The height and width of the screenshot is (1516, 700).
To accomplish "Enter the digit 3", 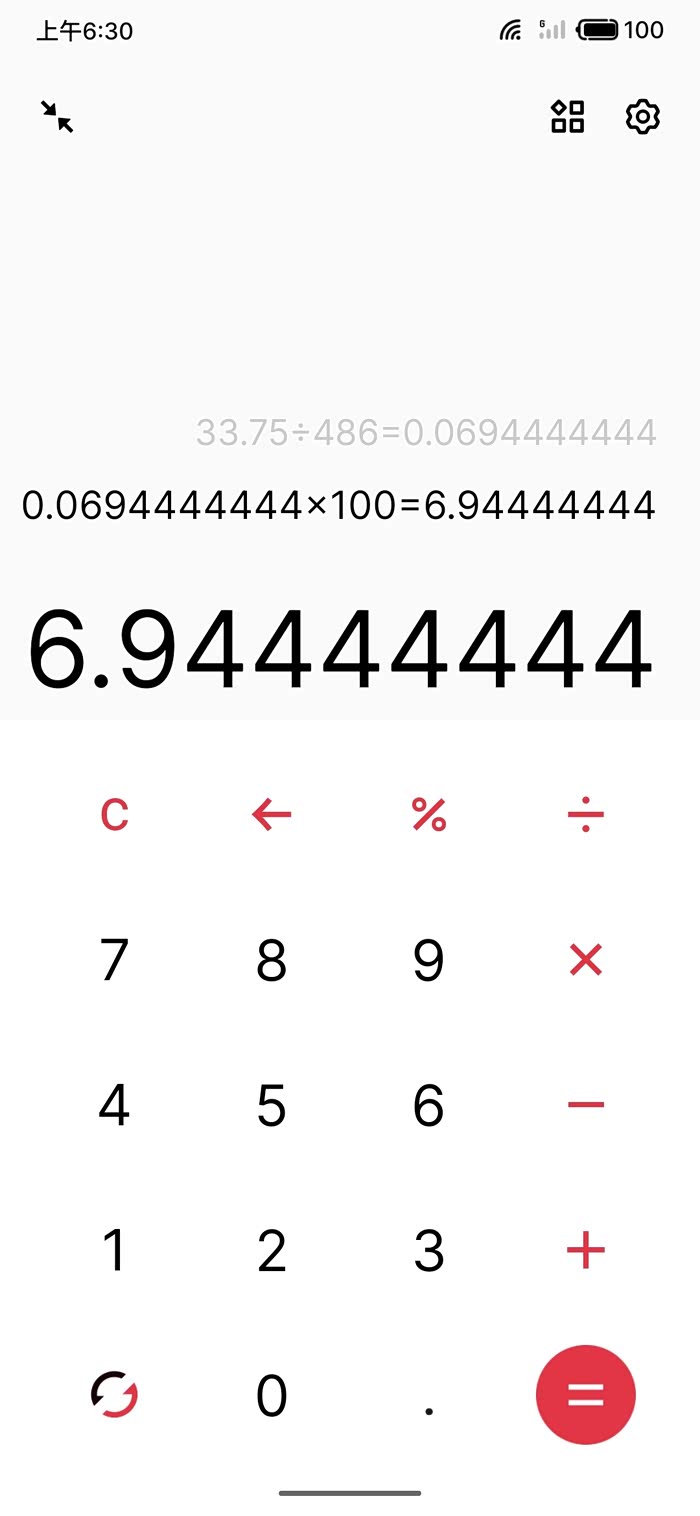I will (429, 1250).
